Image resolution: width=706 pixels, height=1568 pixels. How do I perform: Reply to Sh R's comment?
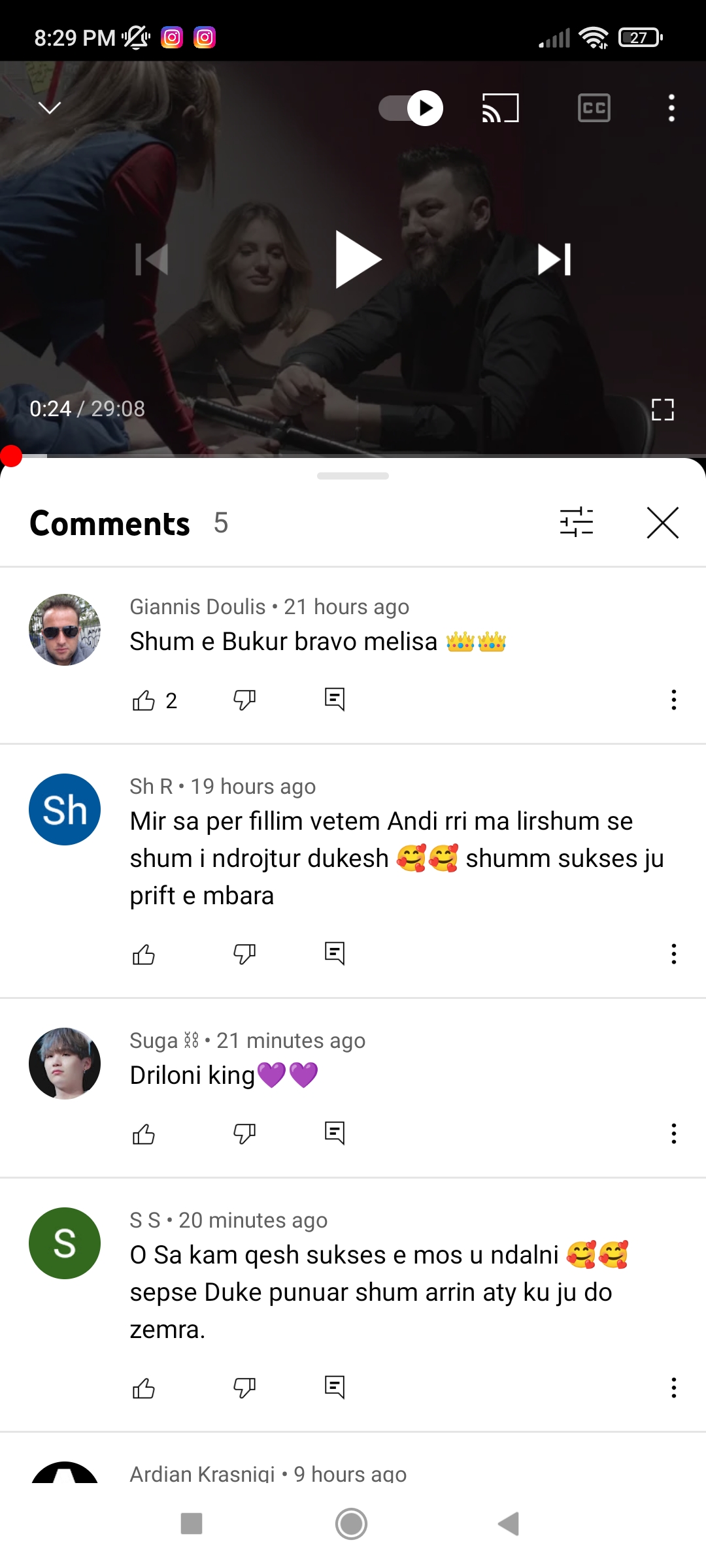335,955
